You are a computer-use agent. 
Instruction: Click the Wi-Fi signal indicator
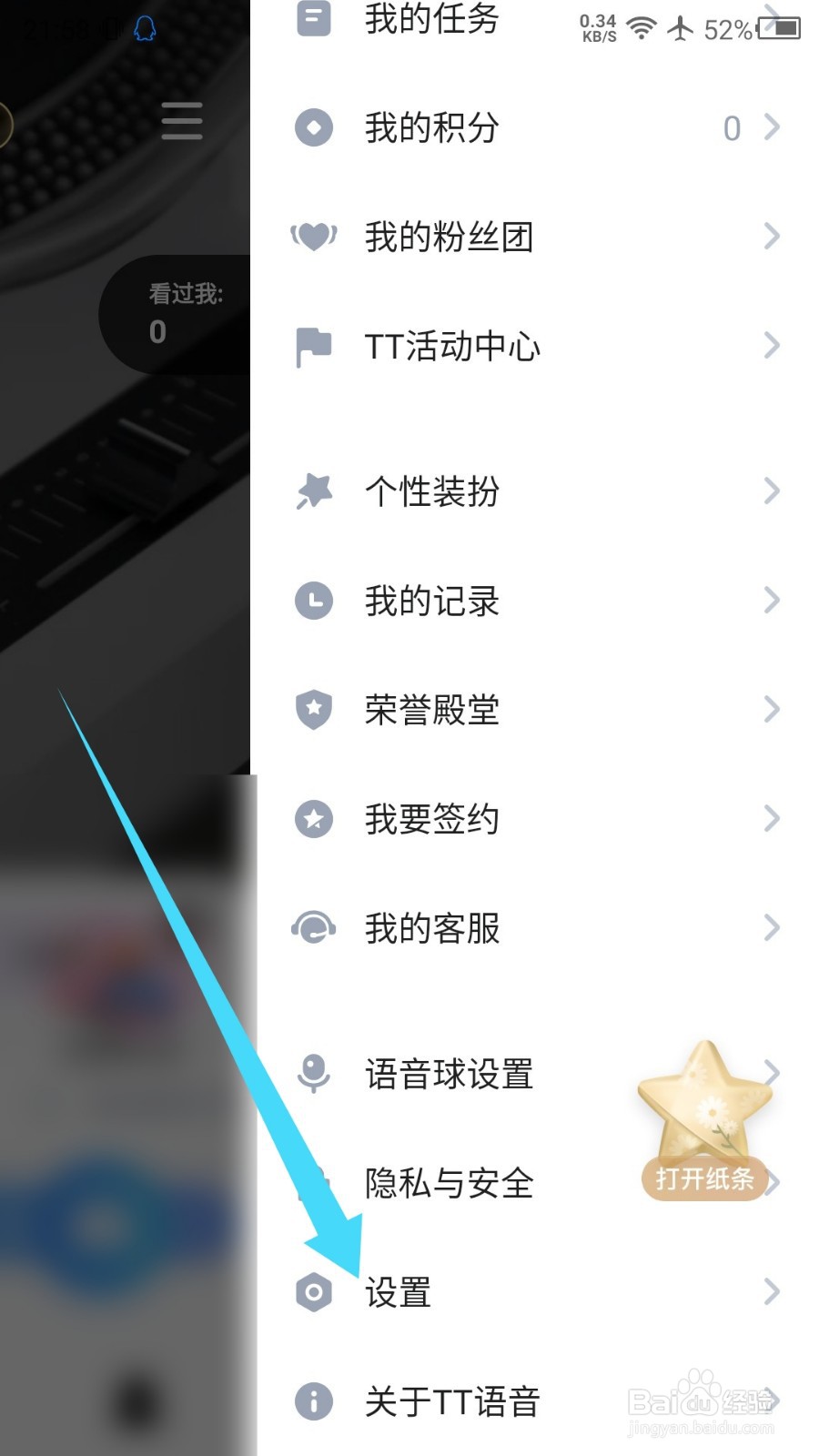642,29
